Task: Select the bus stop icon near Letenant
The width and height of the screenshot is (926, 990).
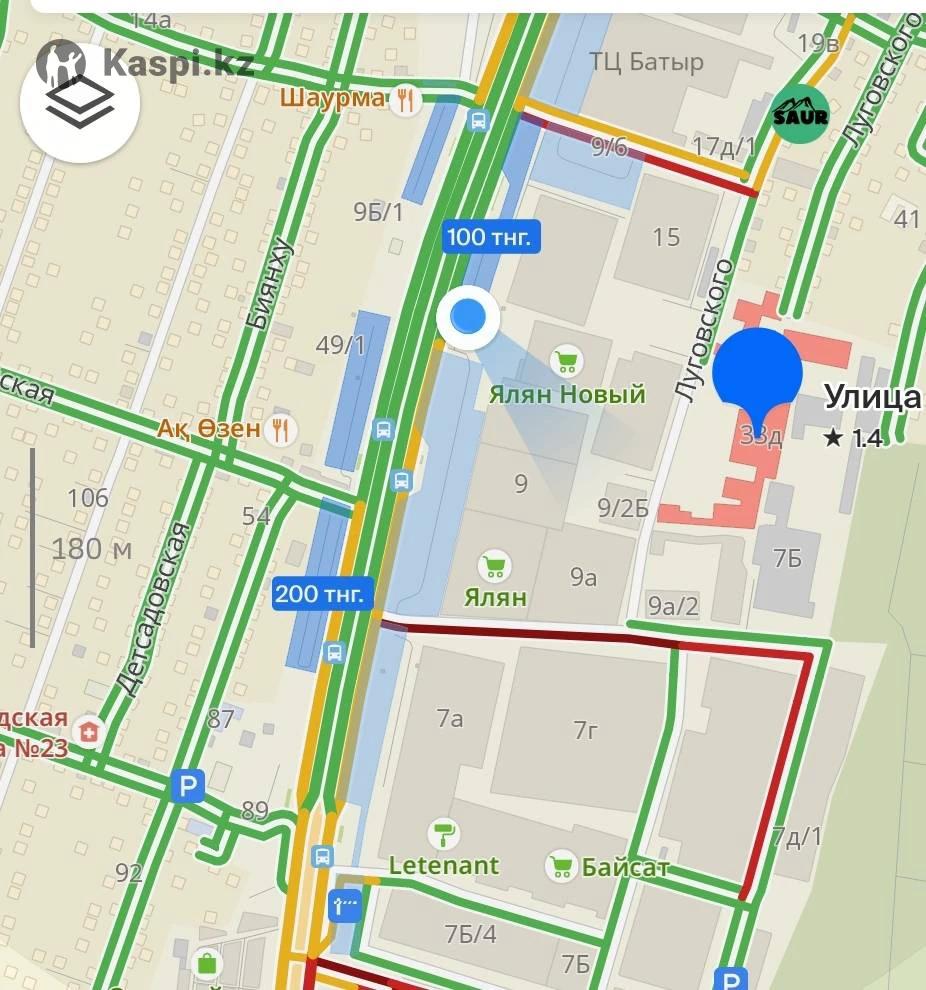Action: [322, 857]
